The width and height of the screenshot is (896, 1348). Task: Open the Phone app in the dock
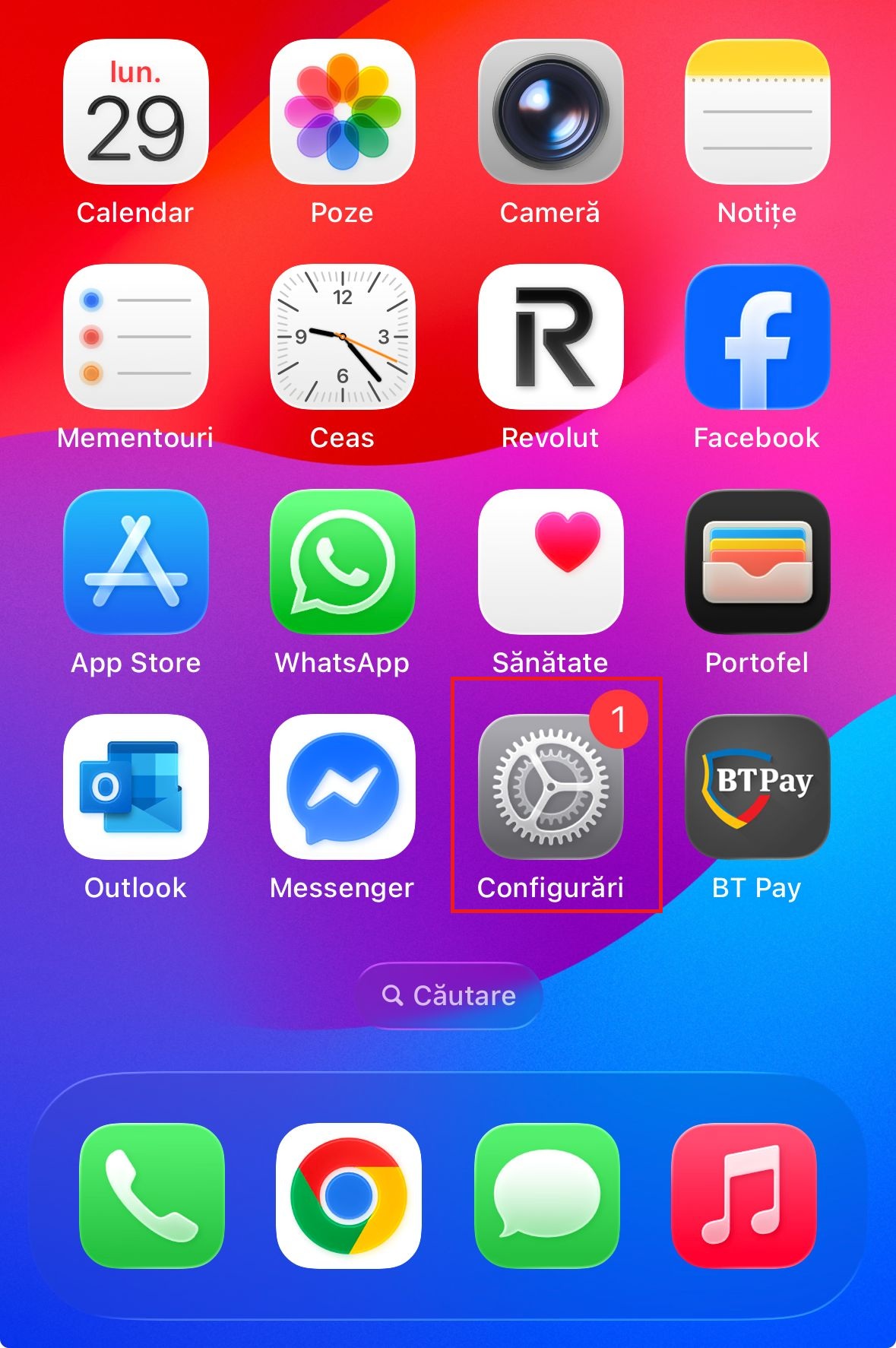pyautogui.click(x=151, y=1196)
